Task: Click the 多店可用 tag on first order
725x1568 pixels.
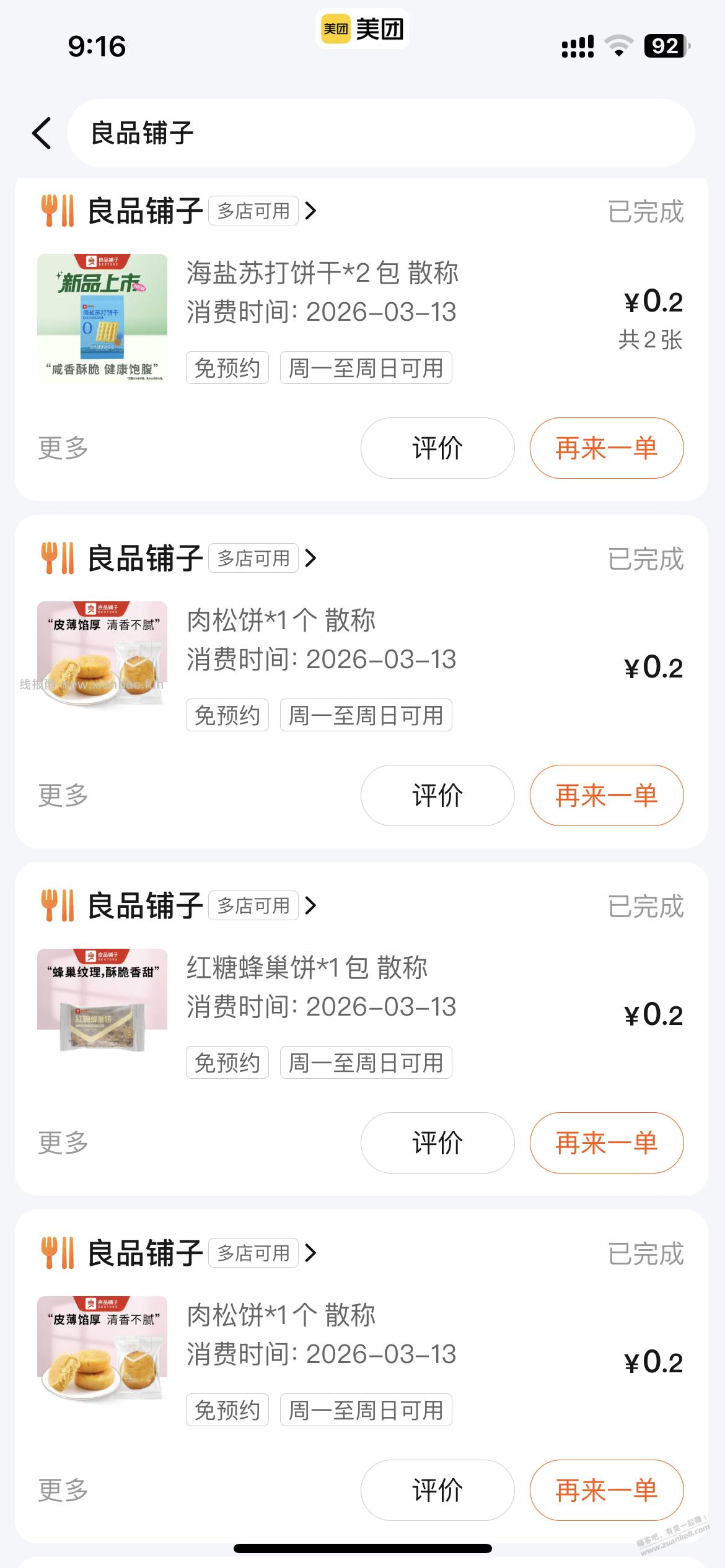Action: tap(253, 211)
